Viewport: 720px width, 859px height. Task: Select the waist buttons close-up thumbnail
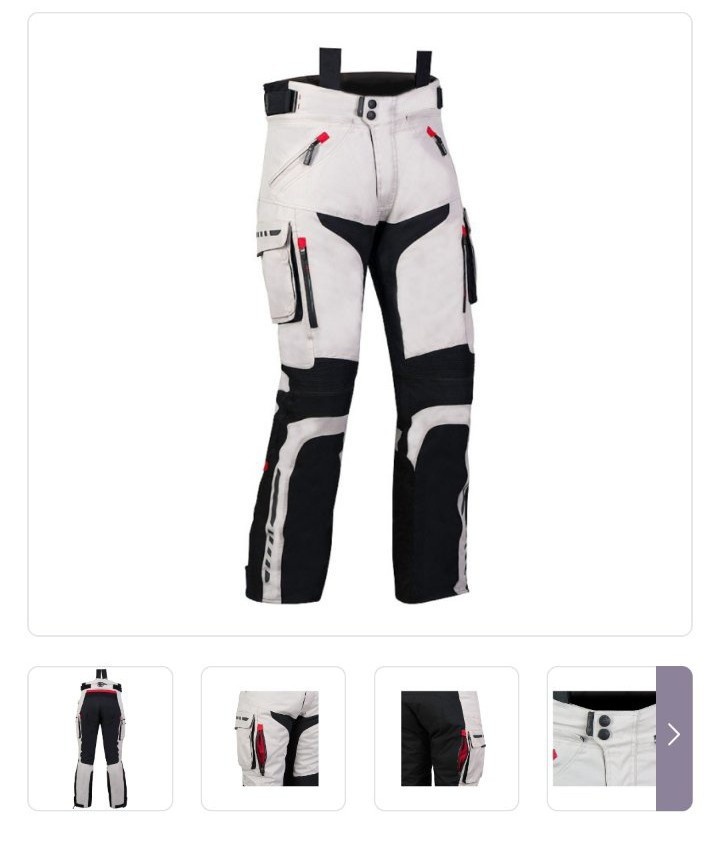click(603, 738)
